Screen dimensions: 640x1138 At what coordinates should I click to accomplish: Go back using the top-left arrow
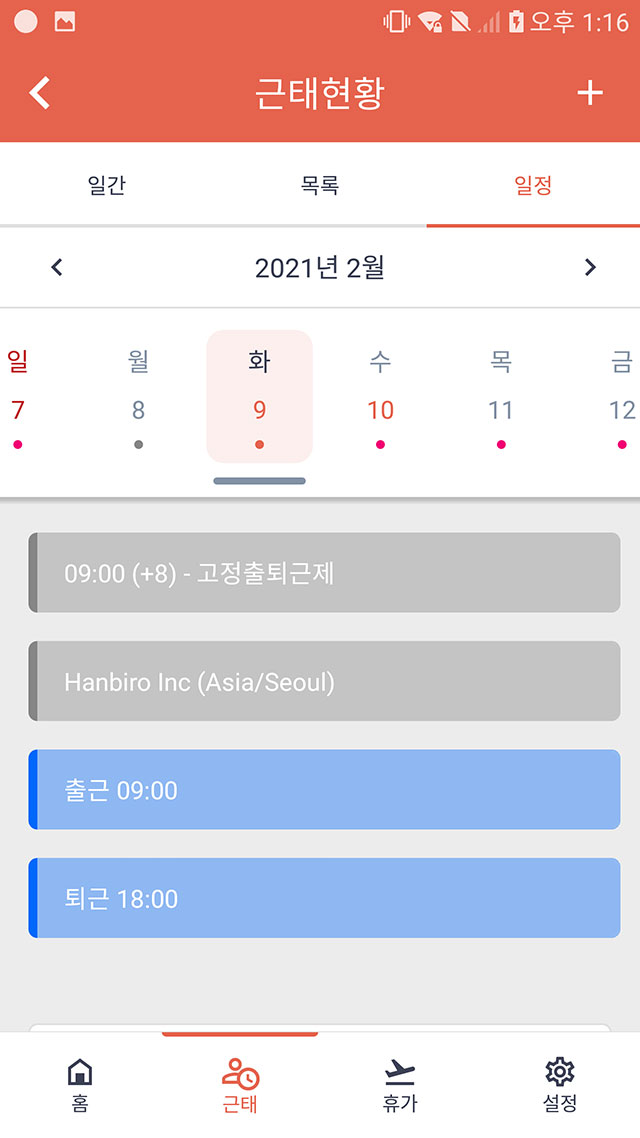(40, 93)
